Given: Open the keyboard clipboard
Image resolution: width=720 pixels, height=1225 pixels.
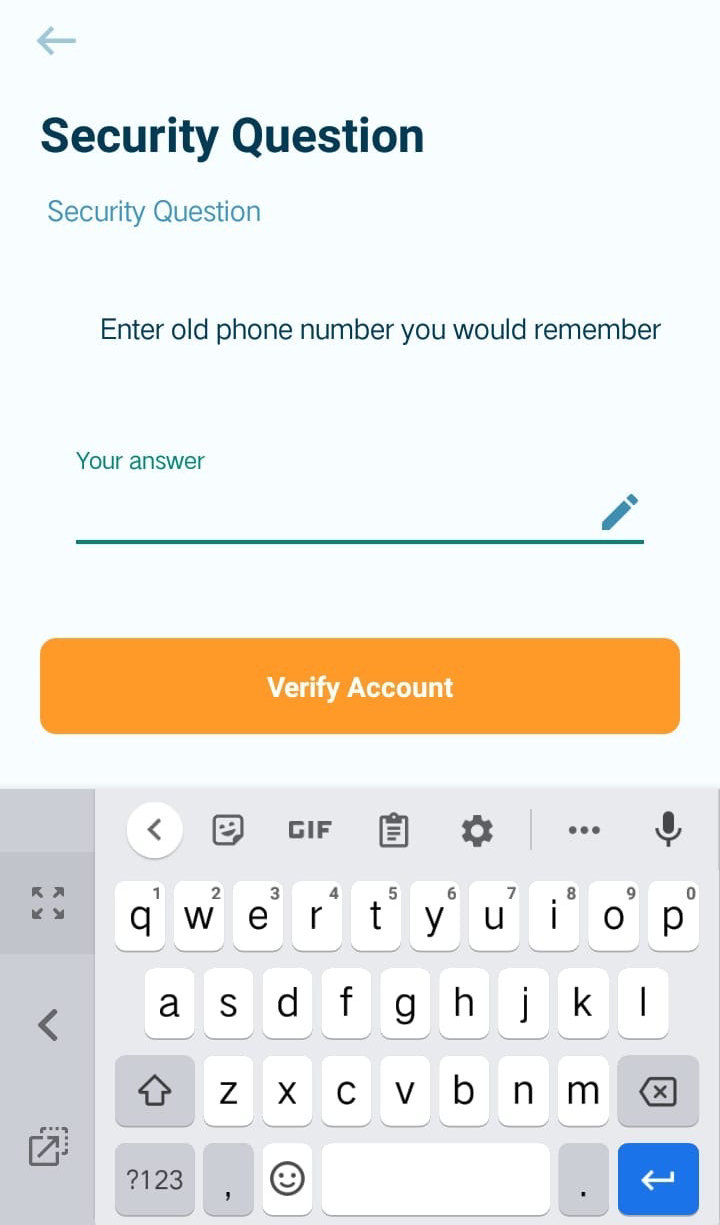Looking at the screenshot, I should coord(394,830).
